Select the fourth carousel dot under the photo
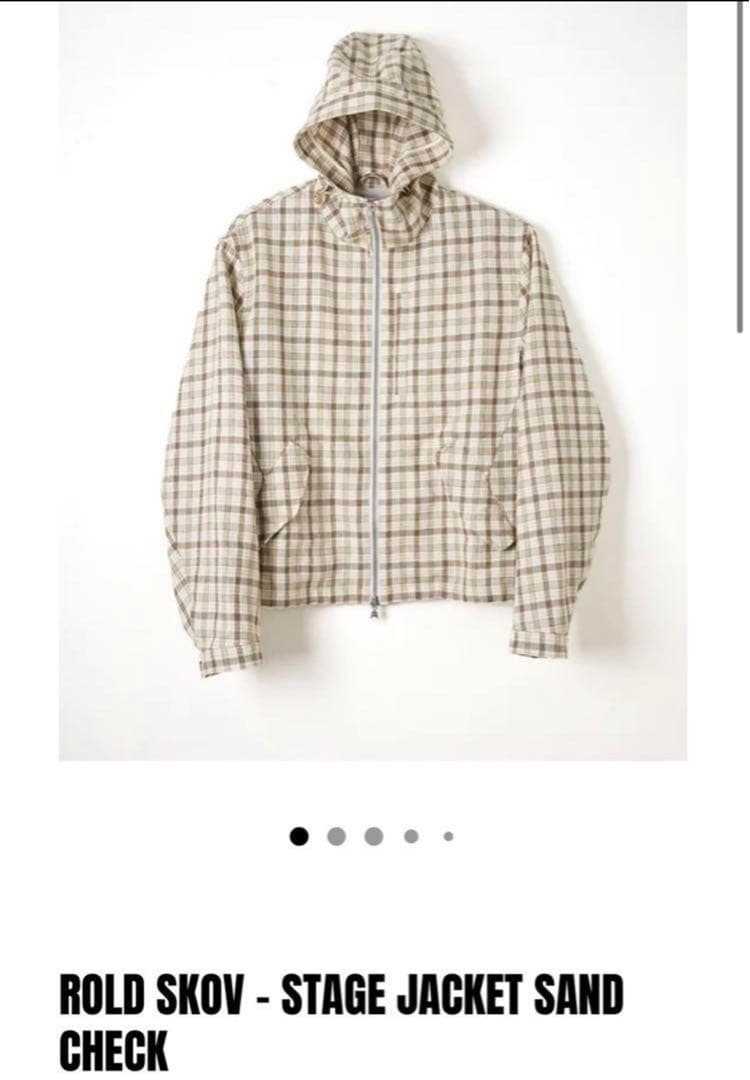The width and height of the screenshot is (750, 1080). [412, 835]
